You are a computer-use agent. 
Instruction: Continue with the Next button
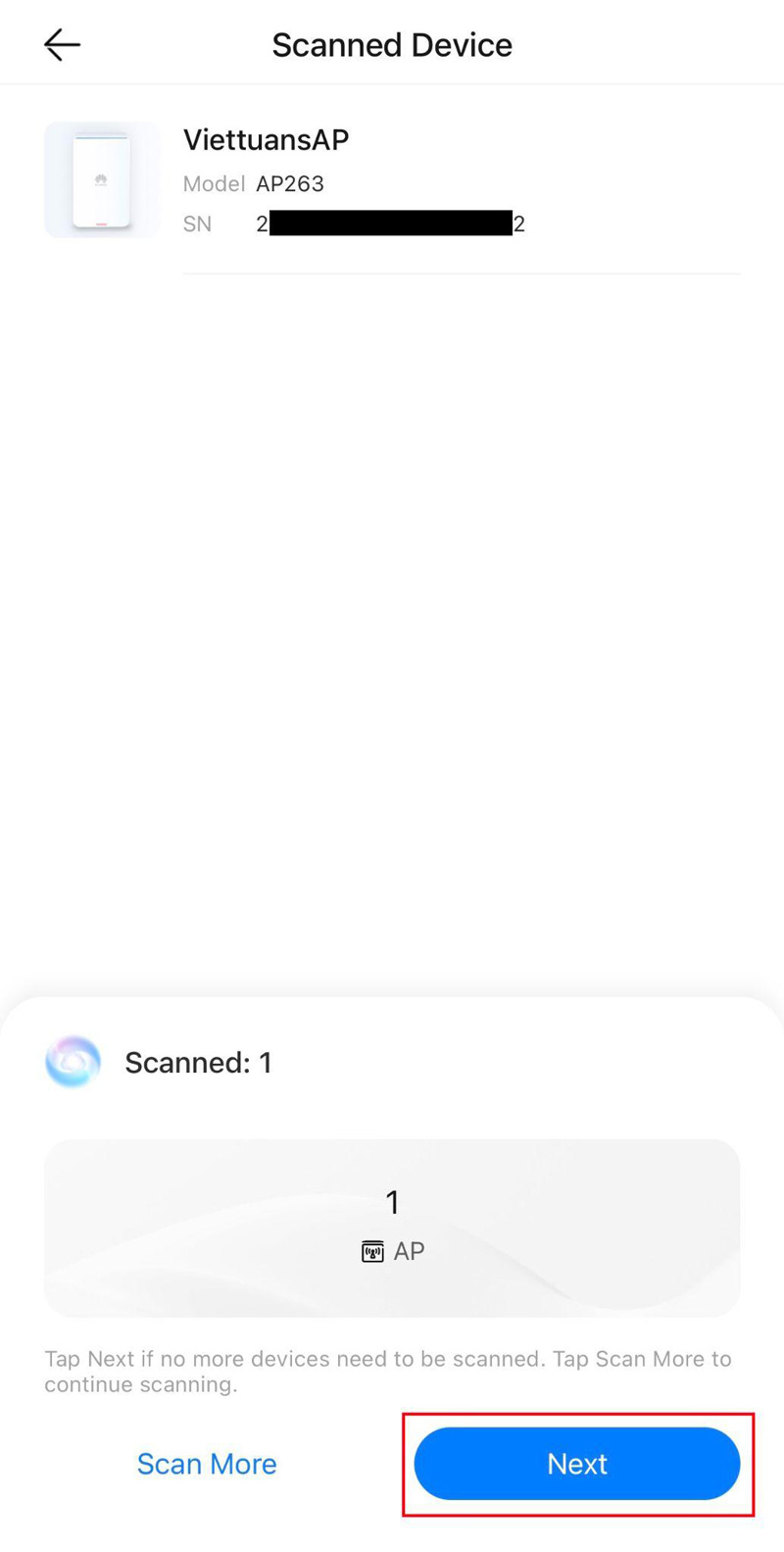pyautogui.click(x=577, y=1463)
